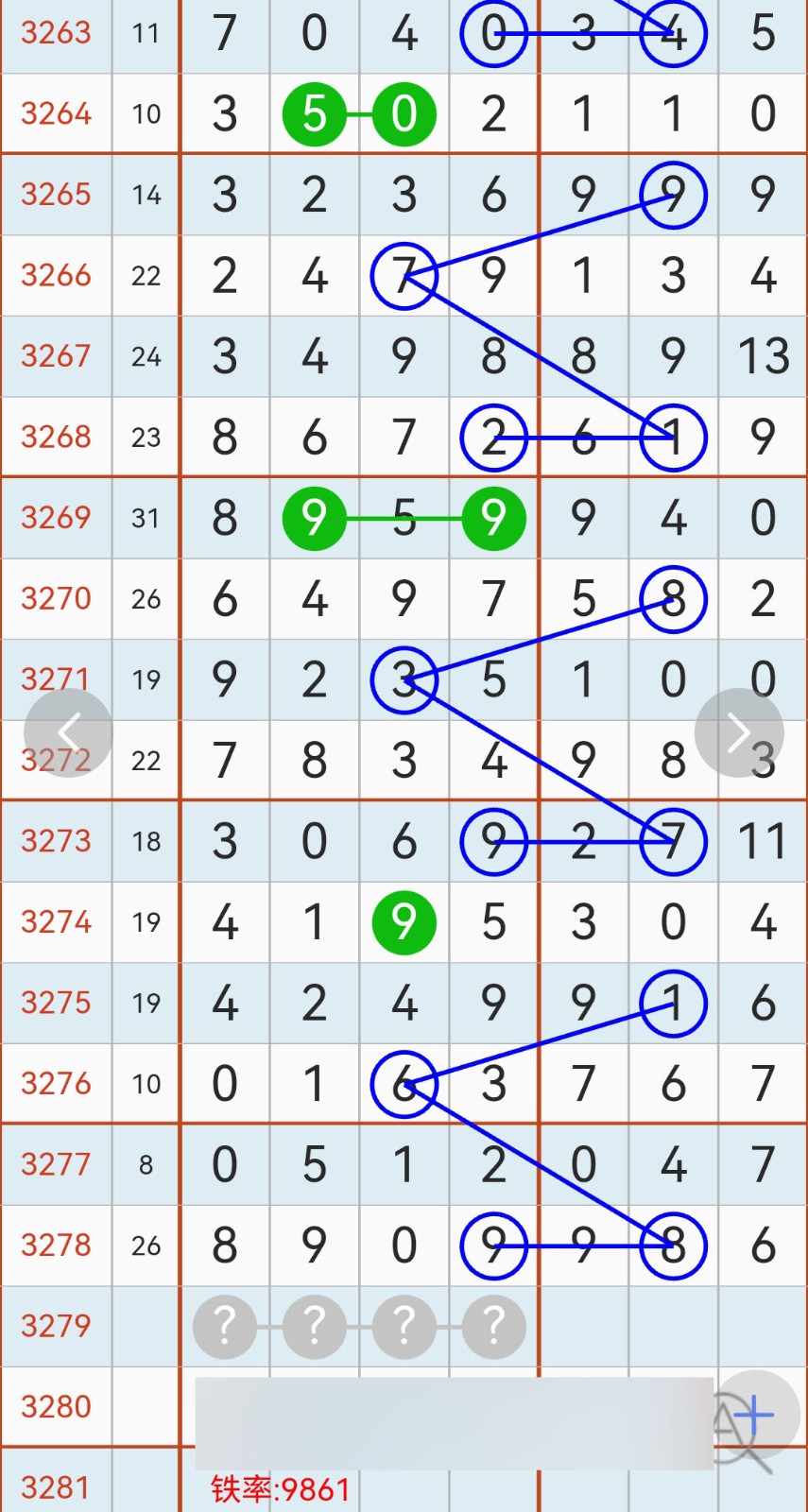
Task: Expand the last question-mark placeholder in row 3279
Action: [x=492, y=1327]
